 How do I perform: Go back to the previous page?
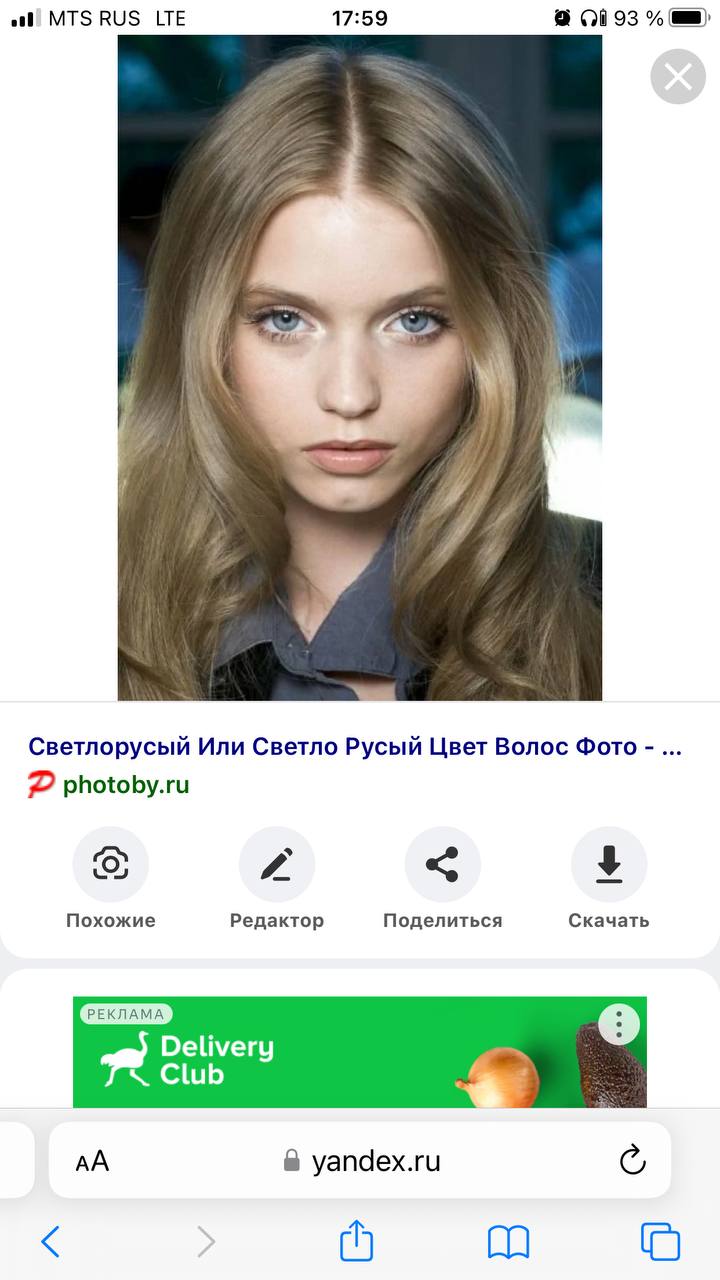pos(50,1242)
